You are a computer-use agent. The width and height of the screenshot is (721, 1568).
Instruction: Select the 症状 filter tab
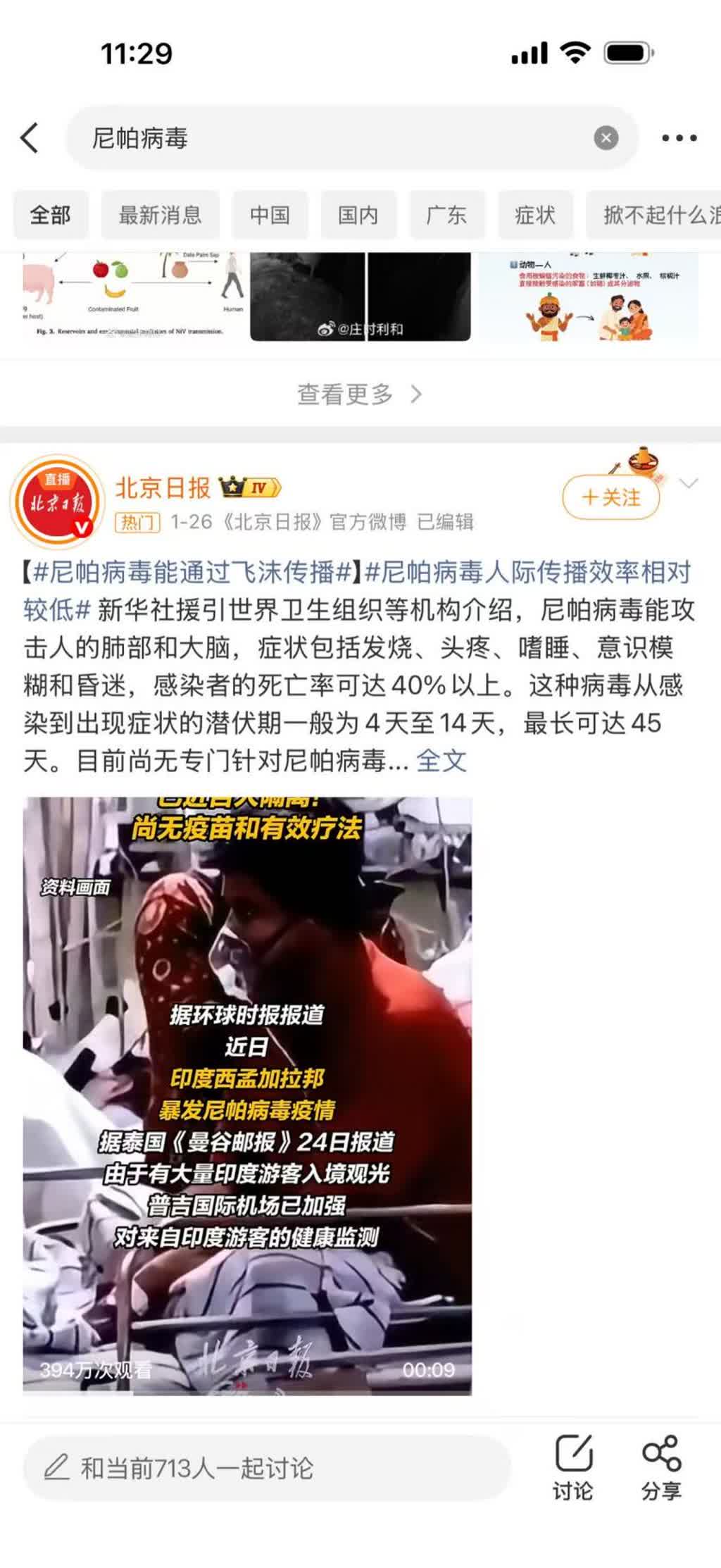(x=534, y=215)
